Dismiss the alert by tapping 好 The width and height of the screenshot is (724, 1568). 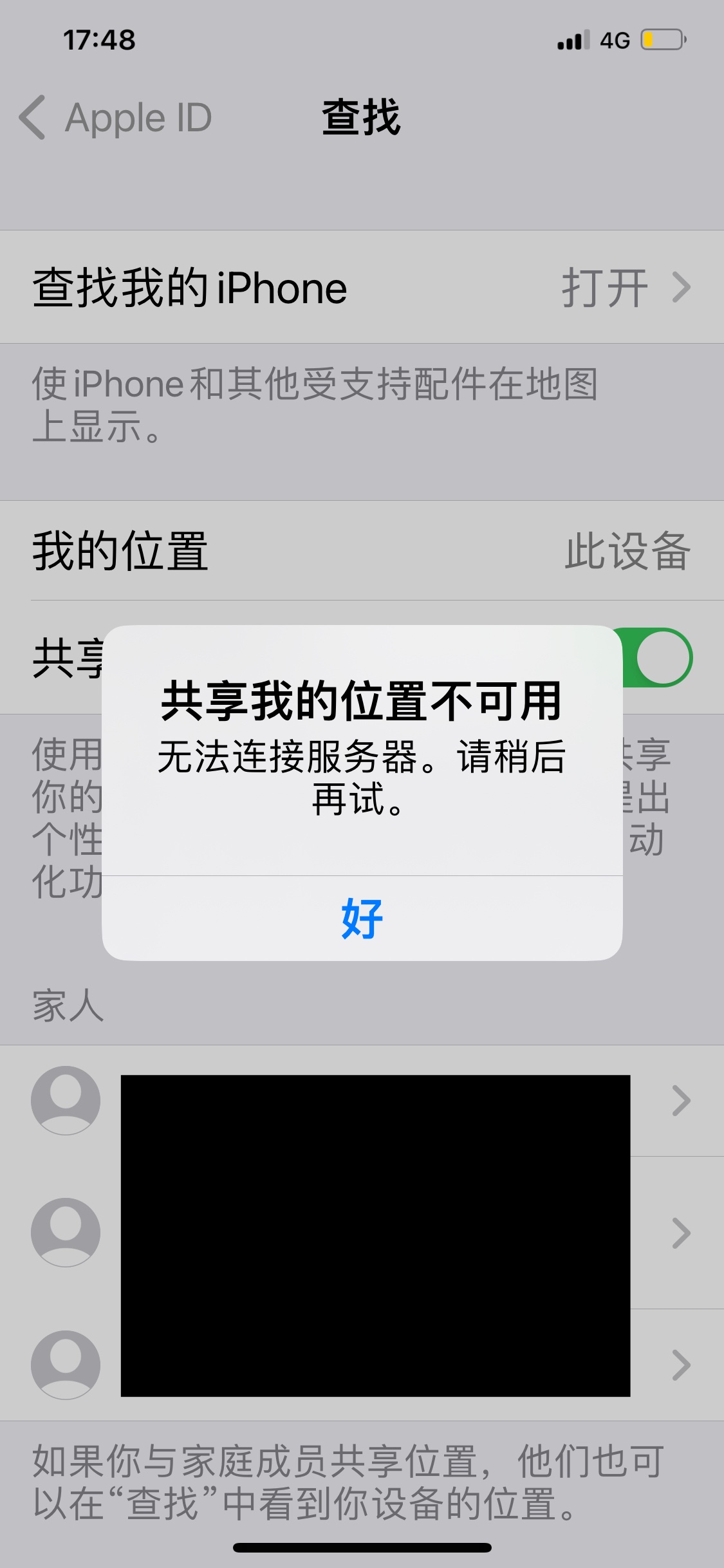tap(362, 919)
